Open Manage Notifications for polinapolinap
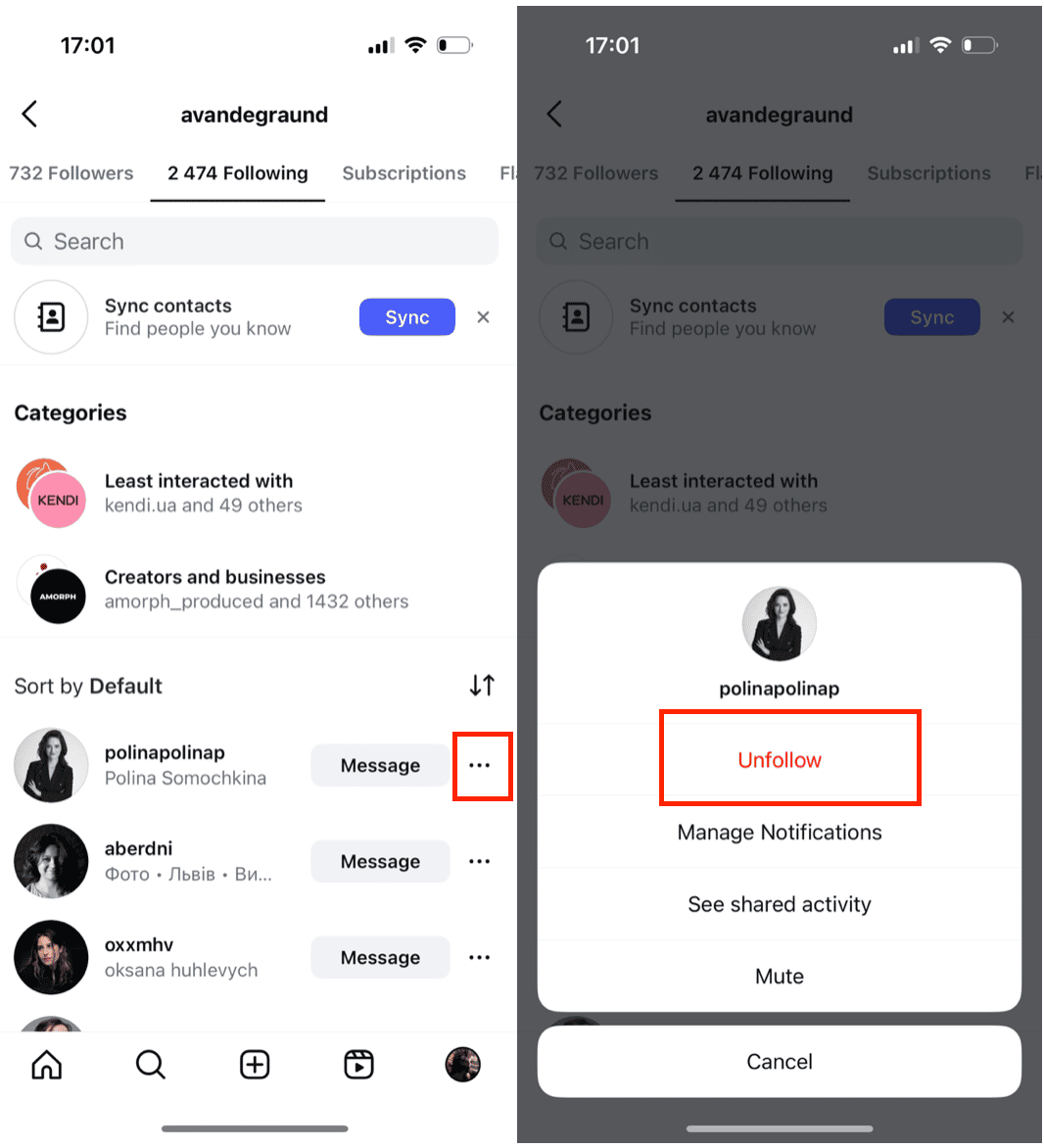1044x1148 pixels. [x=779, y=833]
